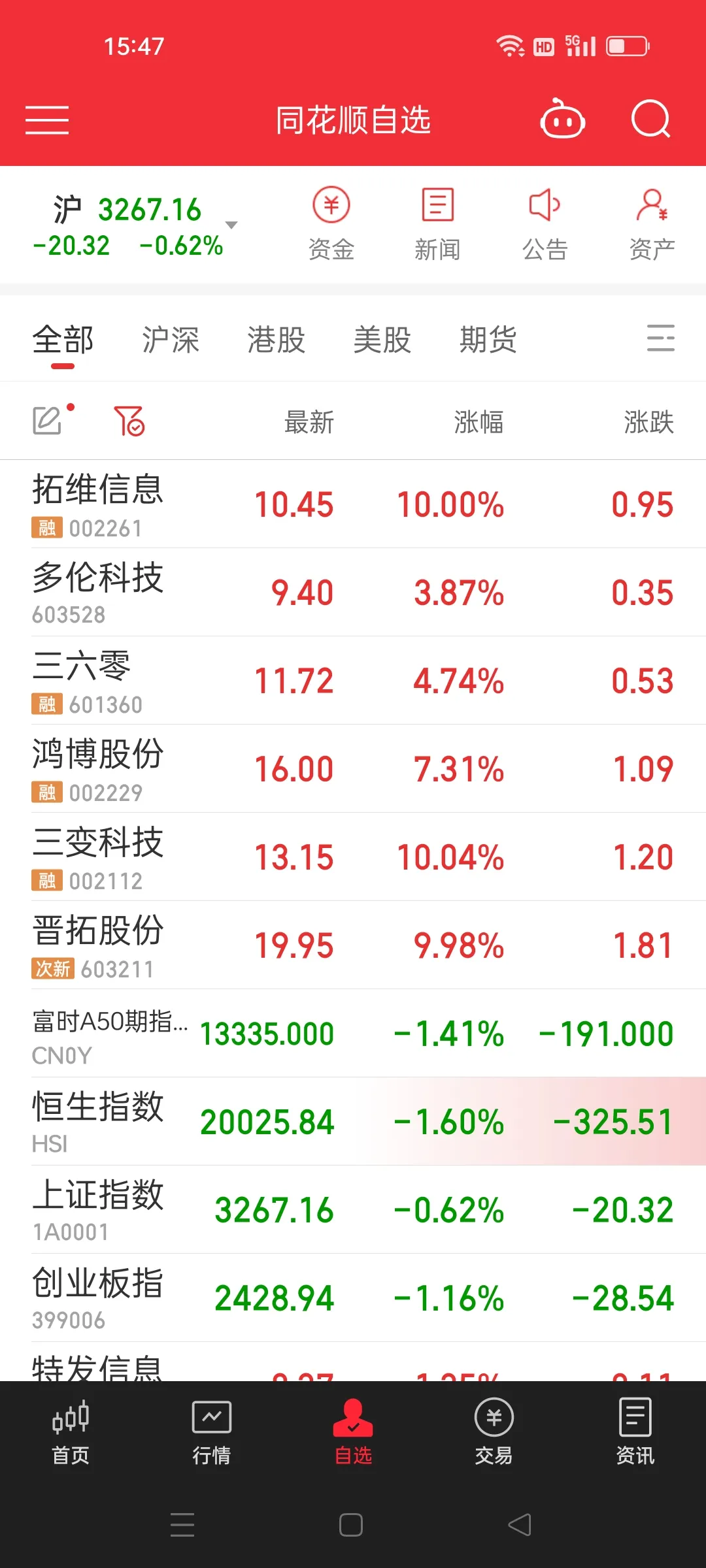Image resolution: width=706 pixels, height=1568 pixels.
Task: Open the 资金 shortcut
Action: coord(331,224)
